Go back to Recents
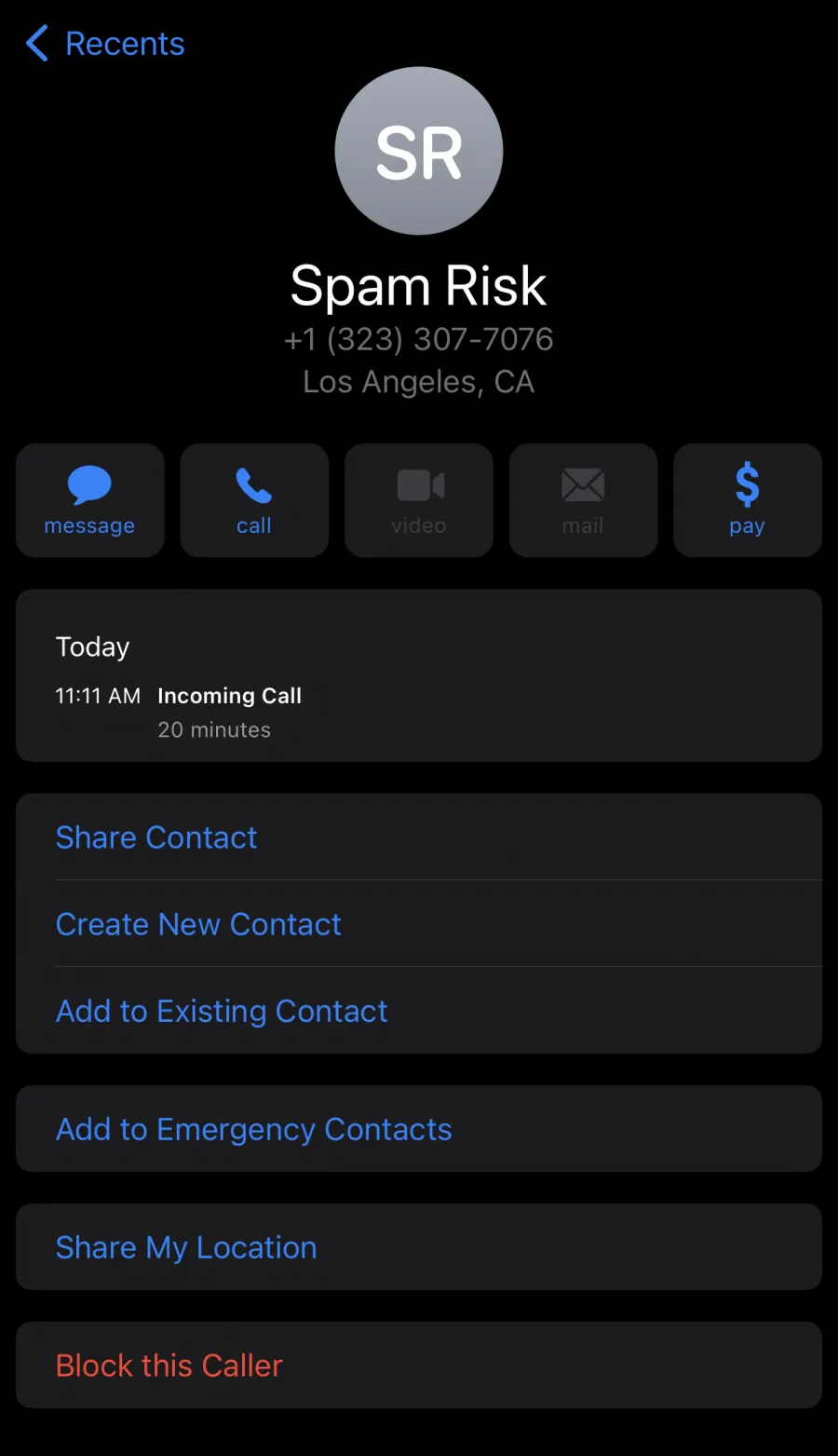Viewport: 838px width, 1456px height. tap(104, 44)
